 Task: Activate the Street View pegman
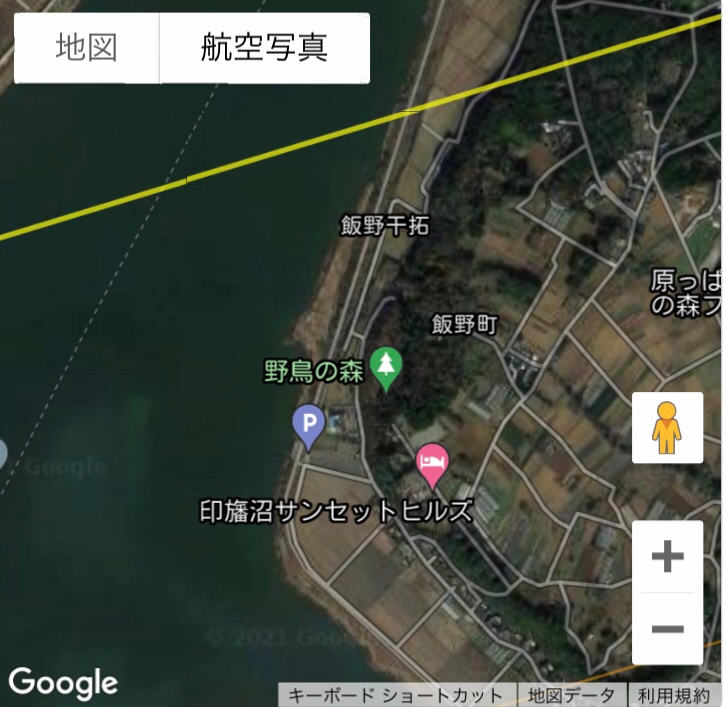(667, 428)
